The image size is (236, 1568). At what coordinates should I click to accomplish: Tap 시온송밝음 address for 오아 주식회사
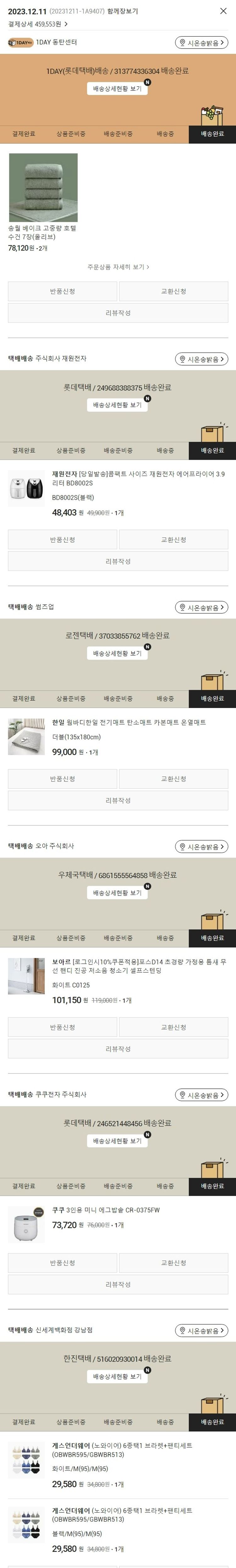201,847
